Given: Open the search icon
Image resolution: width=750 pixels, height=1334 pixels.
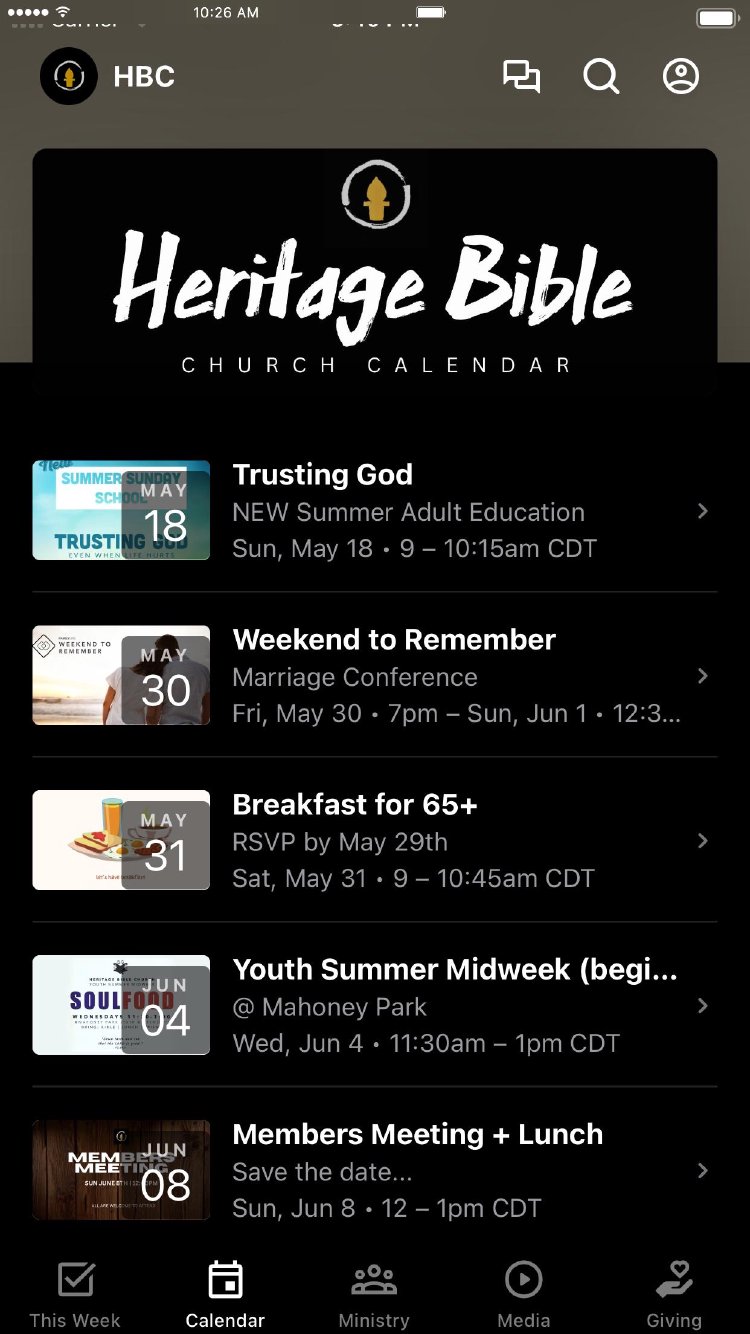Looking at the screenshot, I should click(601, 77).
